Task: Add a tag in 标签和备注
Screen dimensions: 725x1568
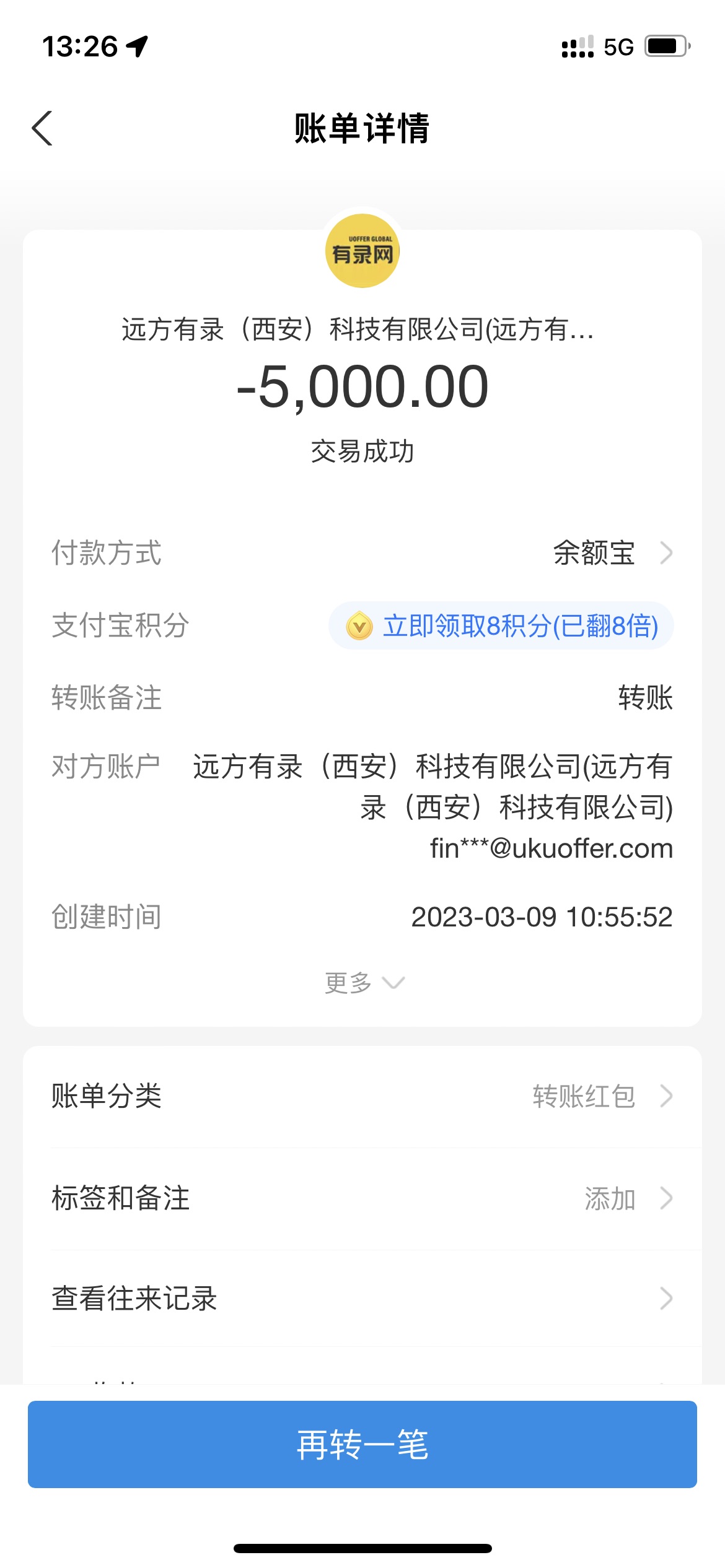Action: coord(362,1198)
